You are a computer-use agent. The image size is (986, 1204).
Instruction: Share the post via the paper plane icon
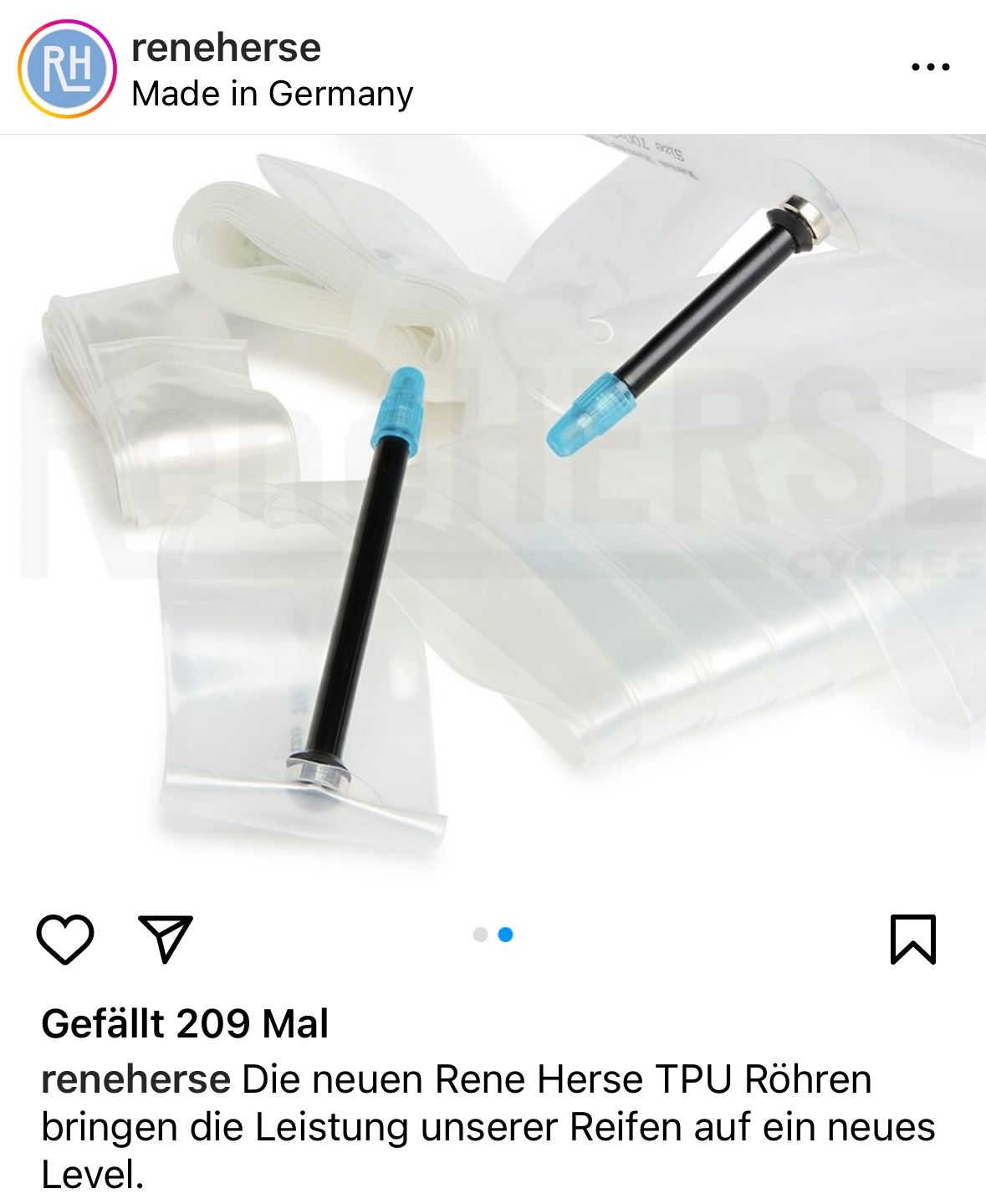click(x=166, y=938)
